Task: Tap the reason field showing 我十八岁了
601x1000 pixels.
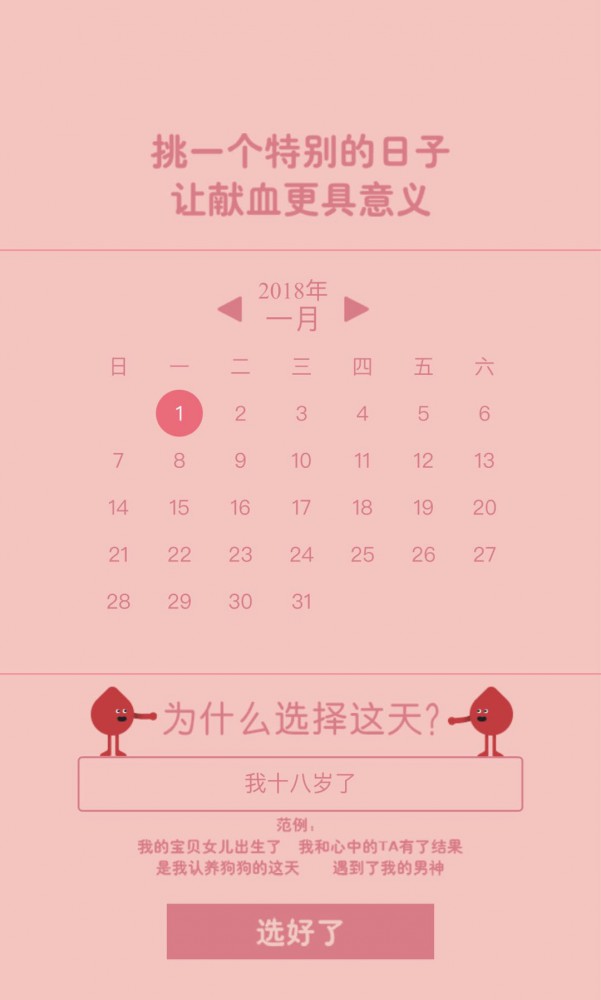Action: (x=300, y=783)
